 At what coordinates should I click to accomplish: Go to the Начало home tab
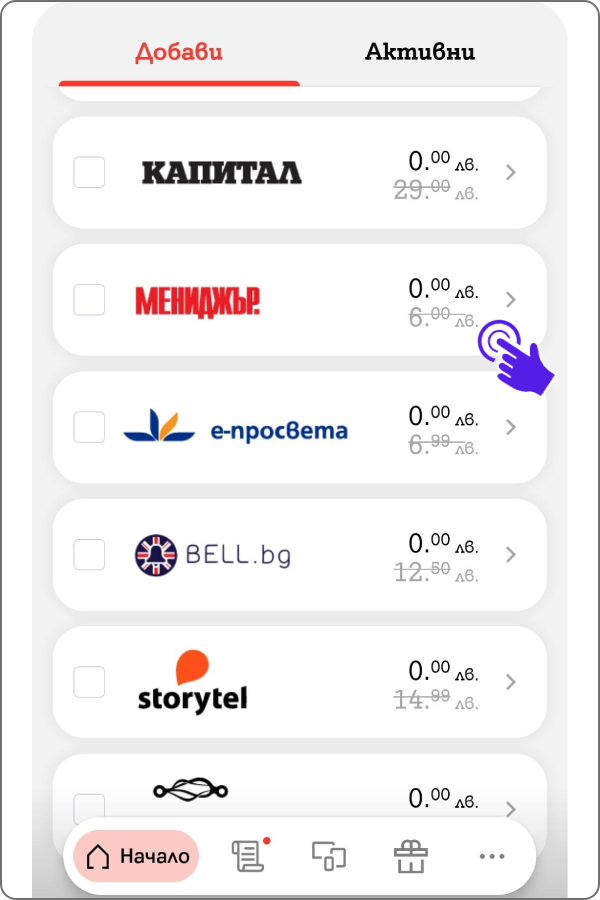click(137, 856)
